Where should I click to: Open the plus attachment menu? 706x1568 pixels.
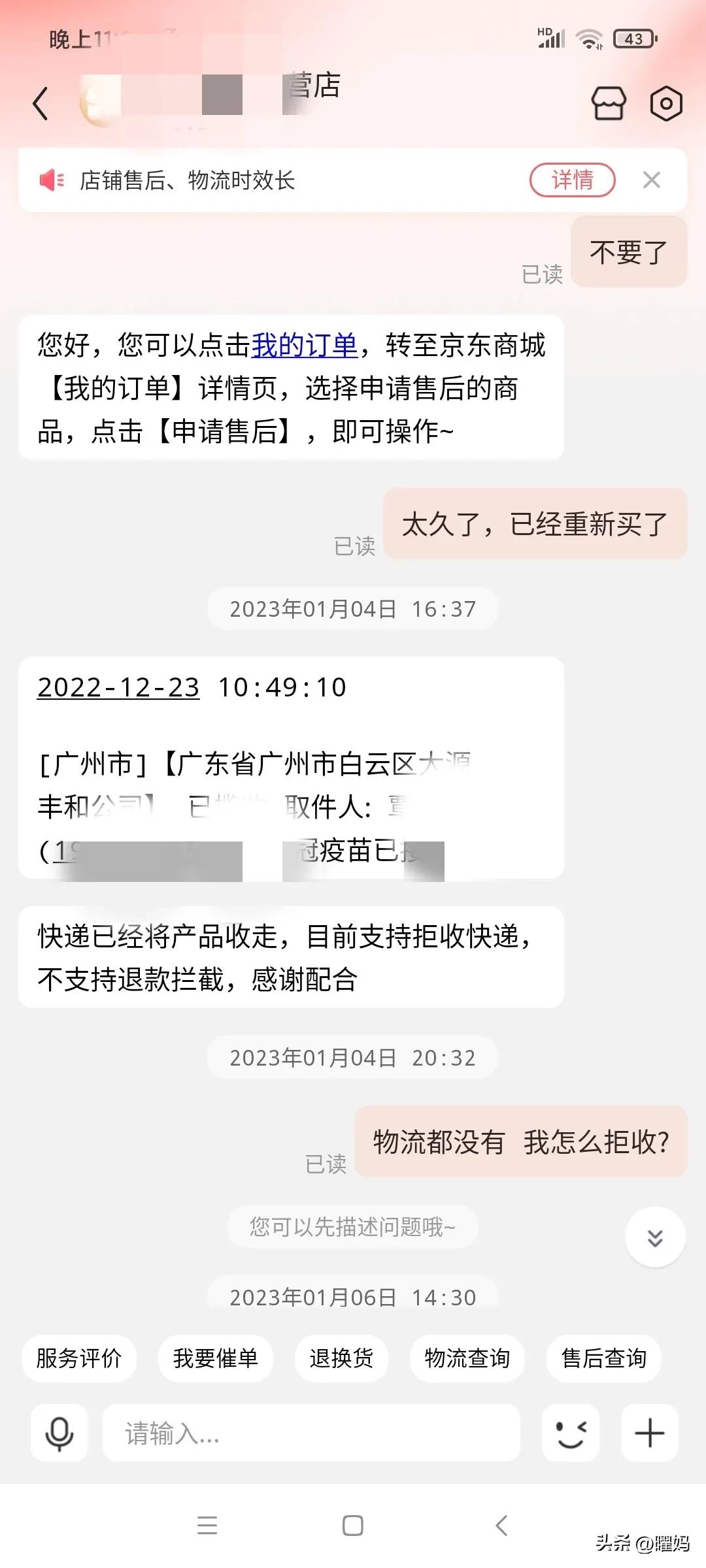(648, 1433)
